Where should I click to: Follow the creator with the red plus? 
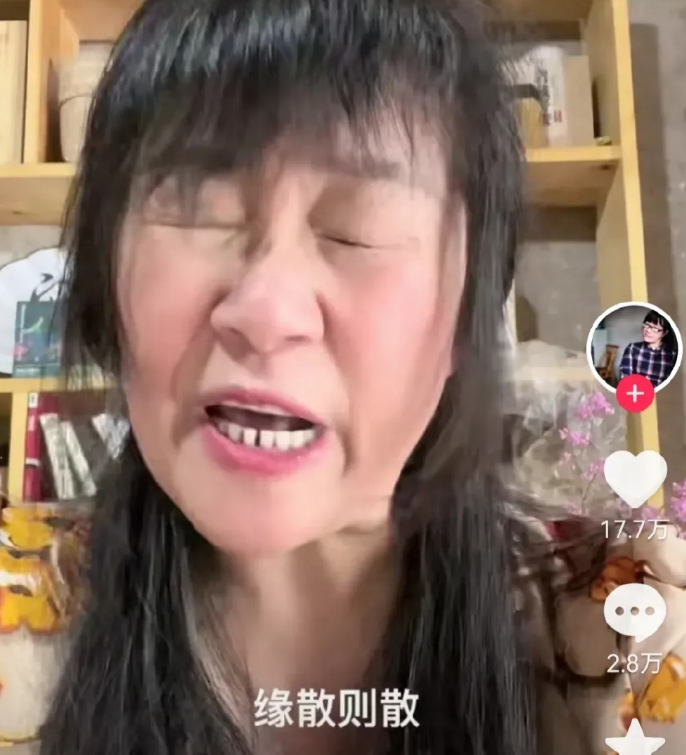tap(635, 393)
